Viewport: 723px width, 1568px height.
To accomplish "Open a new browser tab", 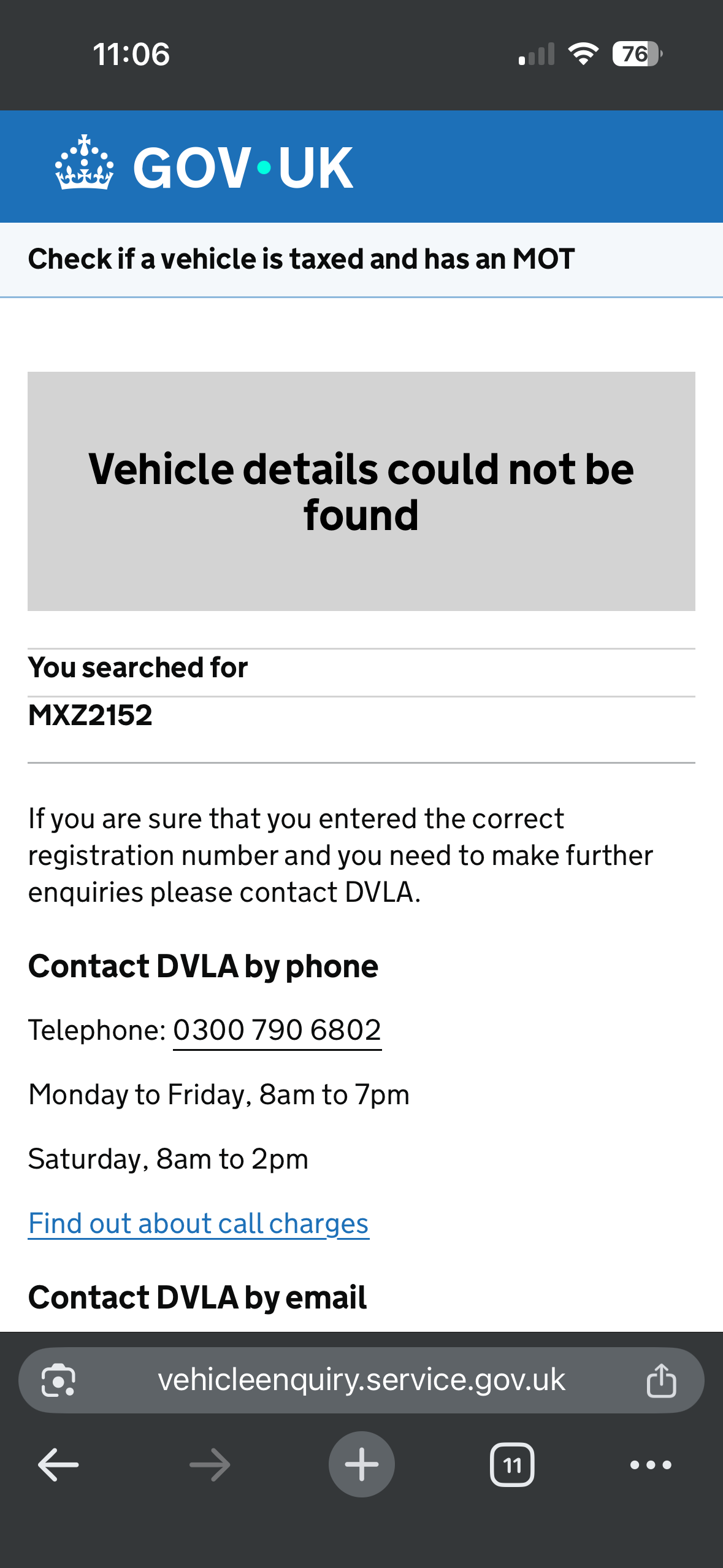I will click(x=362, y=1464).
